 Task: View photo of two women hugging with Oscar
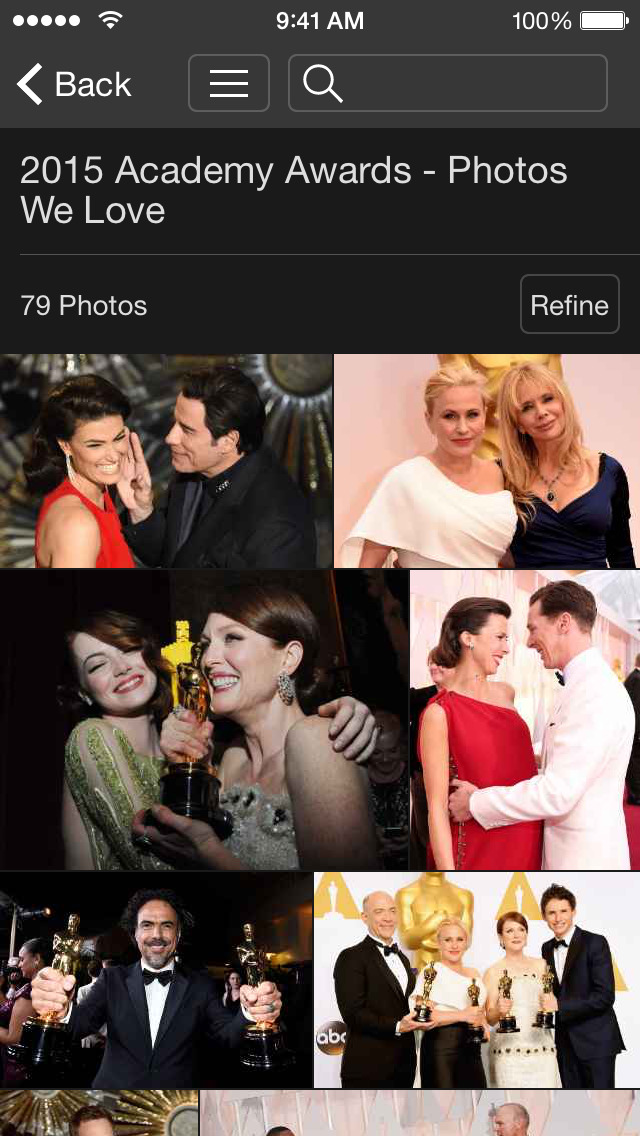point(204,720)
